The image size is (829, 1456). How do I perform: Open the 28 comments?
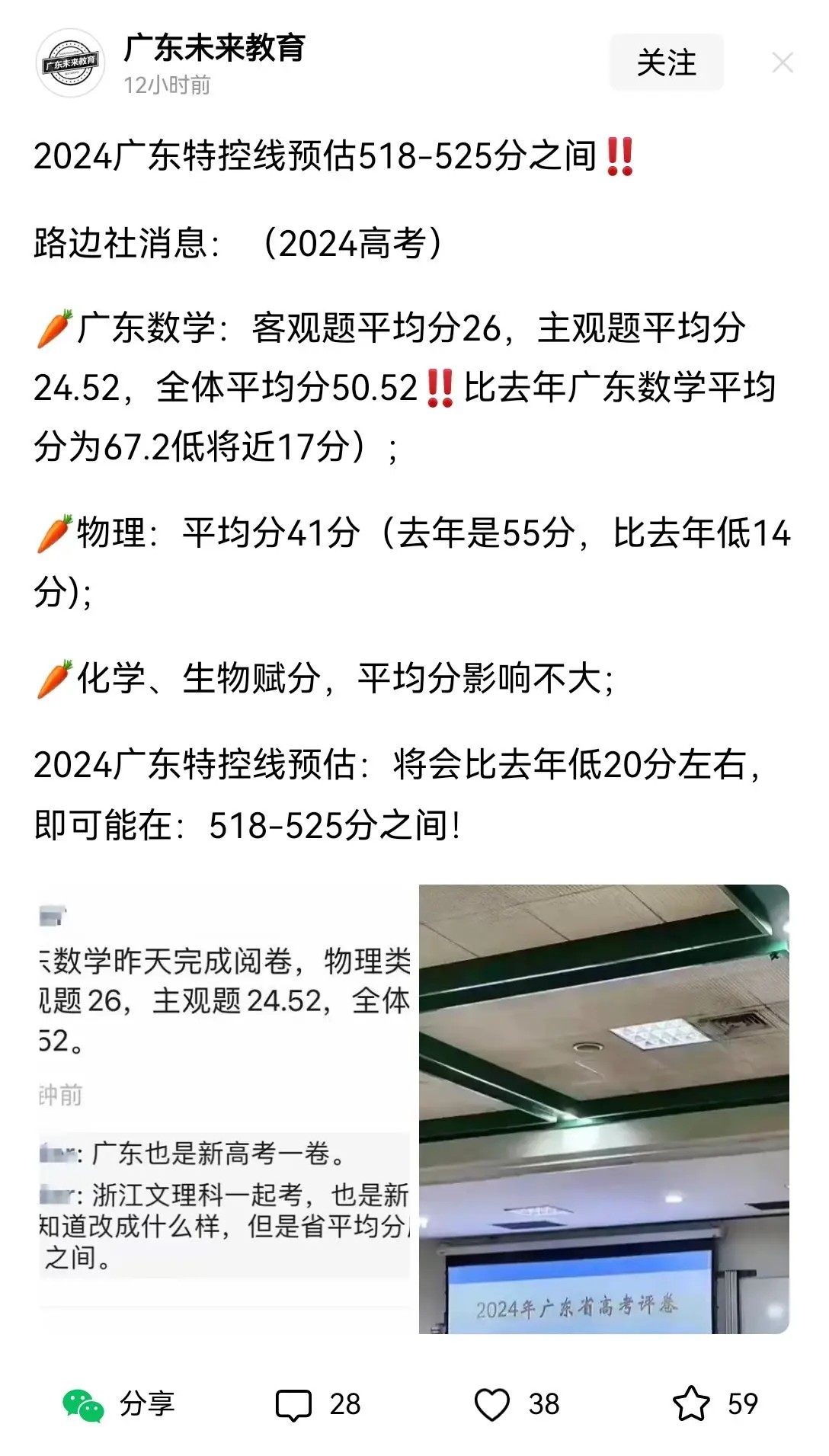pos(317,1403)
